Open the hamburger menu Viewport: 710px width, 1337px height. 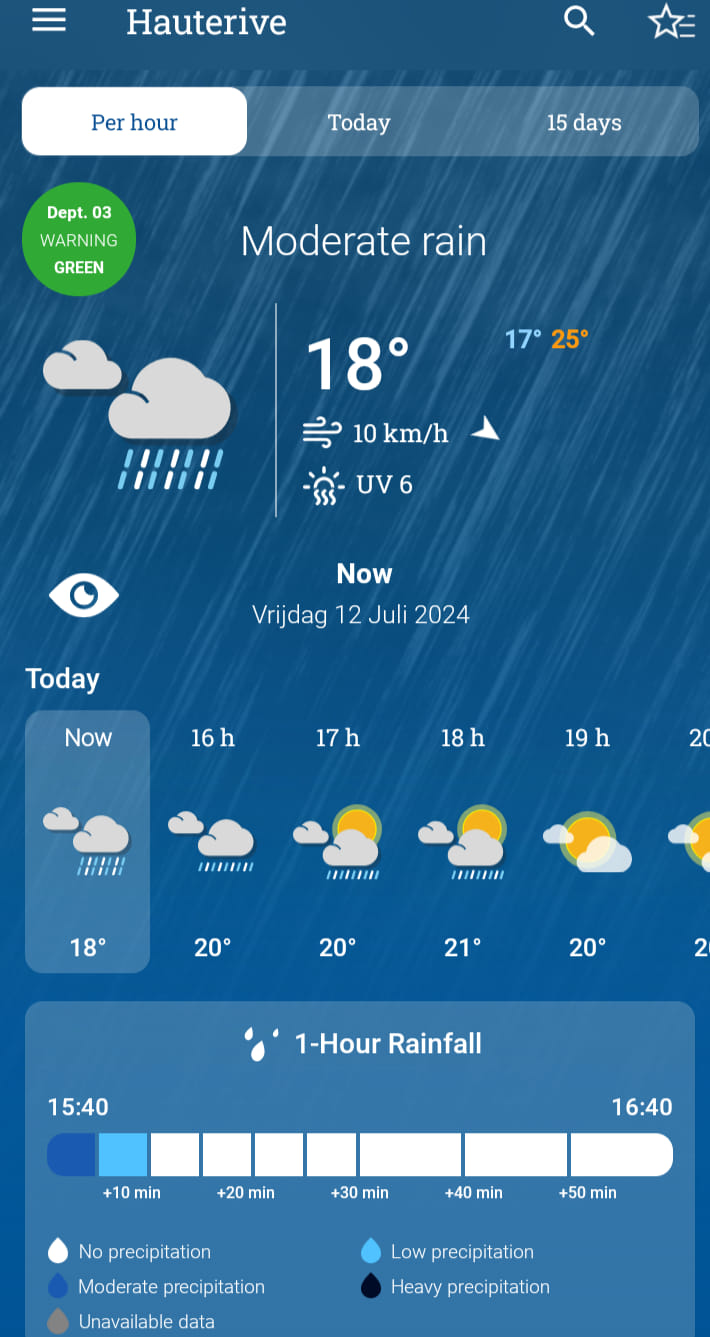coord(49,21)
